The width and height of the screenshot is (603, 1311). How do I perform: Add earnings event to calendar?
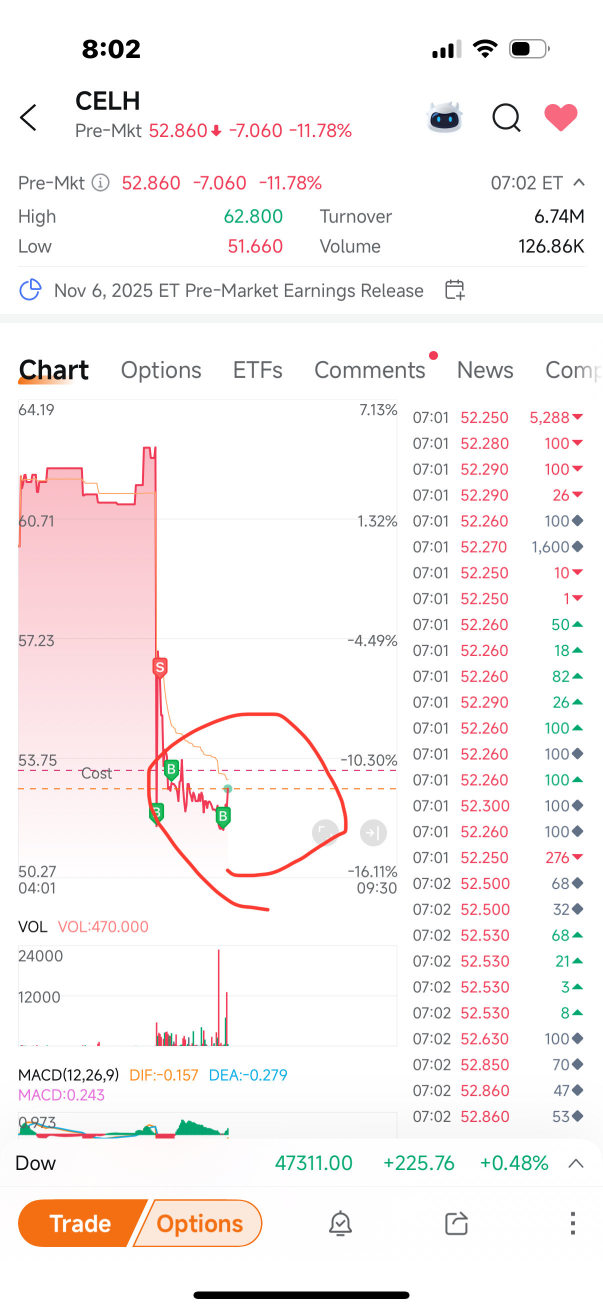coord(454,291)
